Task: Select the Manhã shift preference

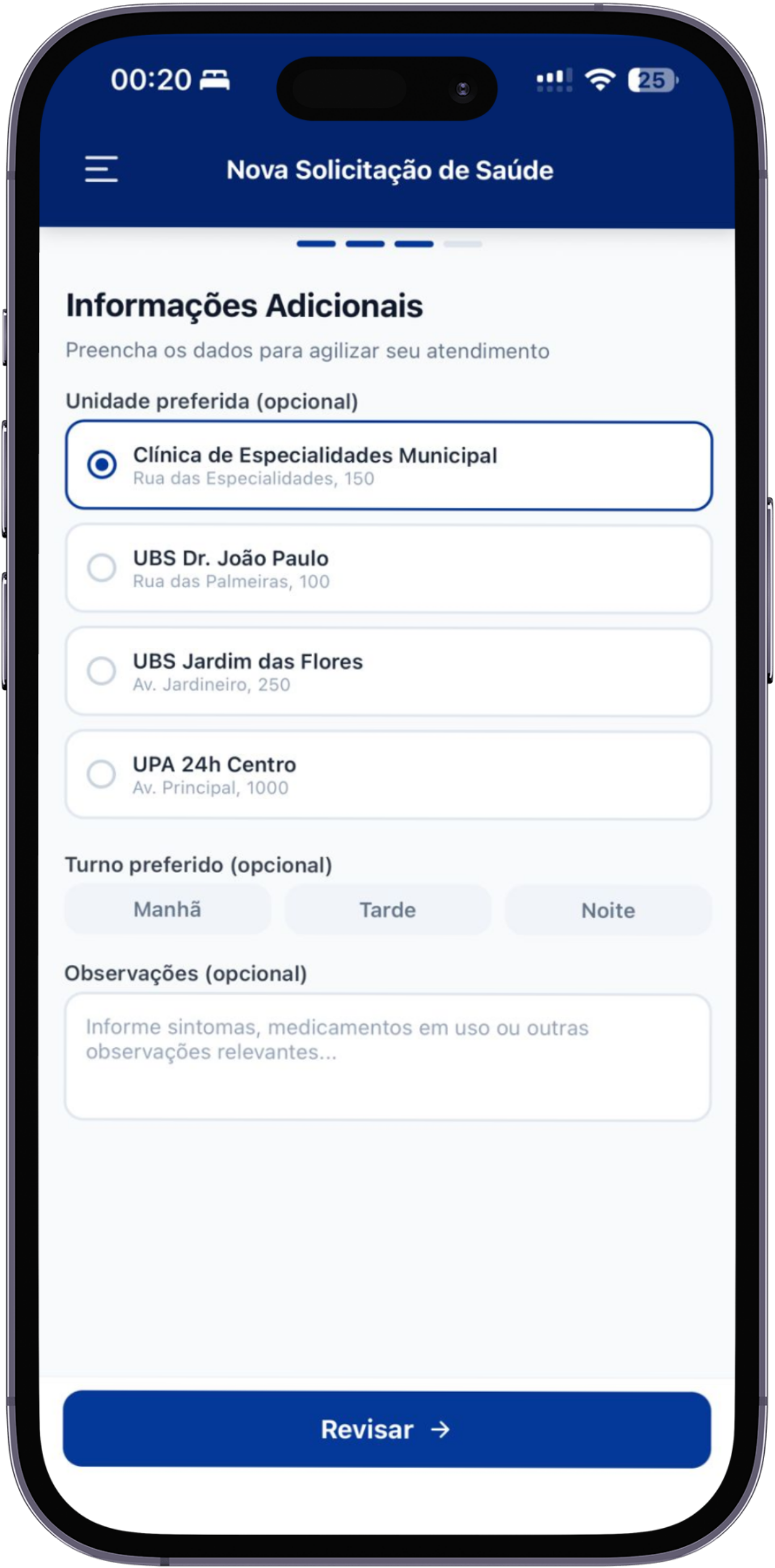Action: coord(168,909)
